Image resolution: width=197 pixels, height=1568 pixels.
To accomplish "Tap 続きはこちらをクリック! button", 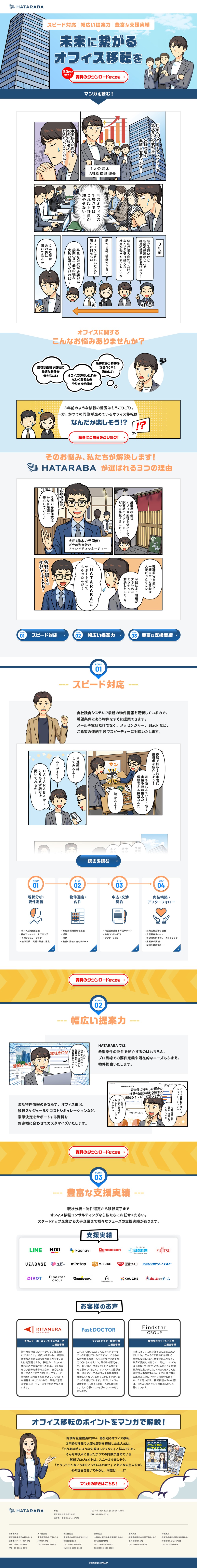I will pyautogui.click(x=98, y=437).
